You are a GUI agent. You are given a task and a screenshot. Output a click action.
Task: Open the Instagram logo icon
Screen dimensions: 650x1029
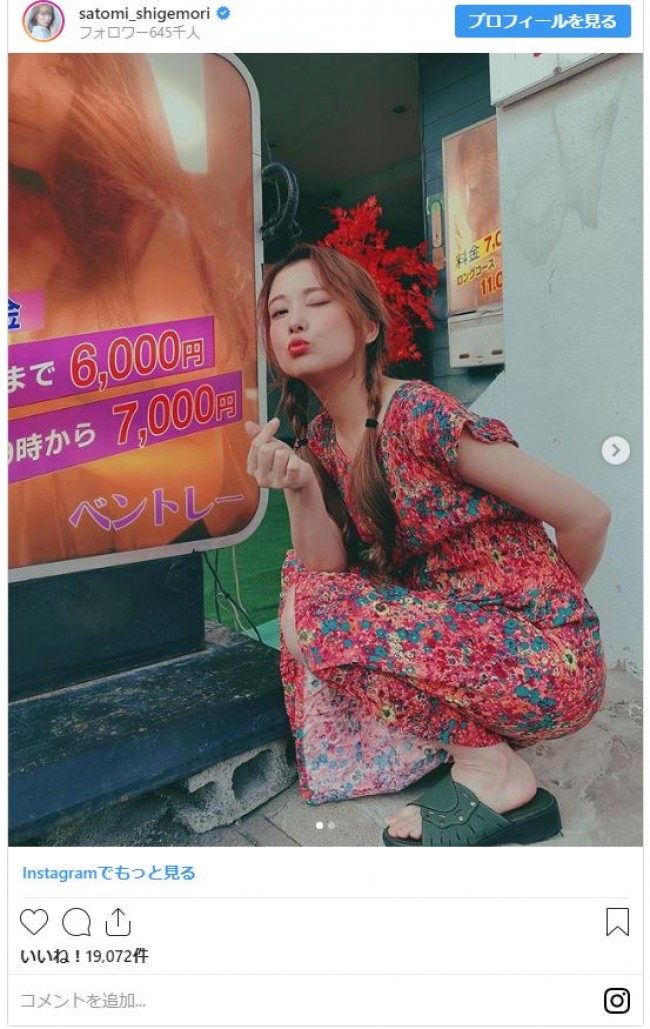(x=617, y=1000)
